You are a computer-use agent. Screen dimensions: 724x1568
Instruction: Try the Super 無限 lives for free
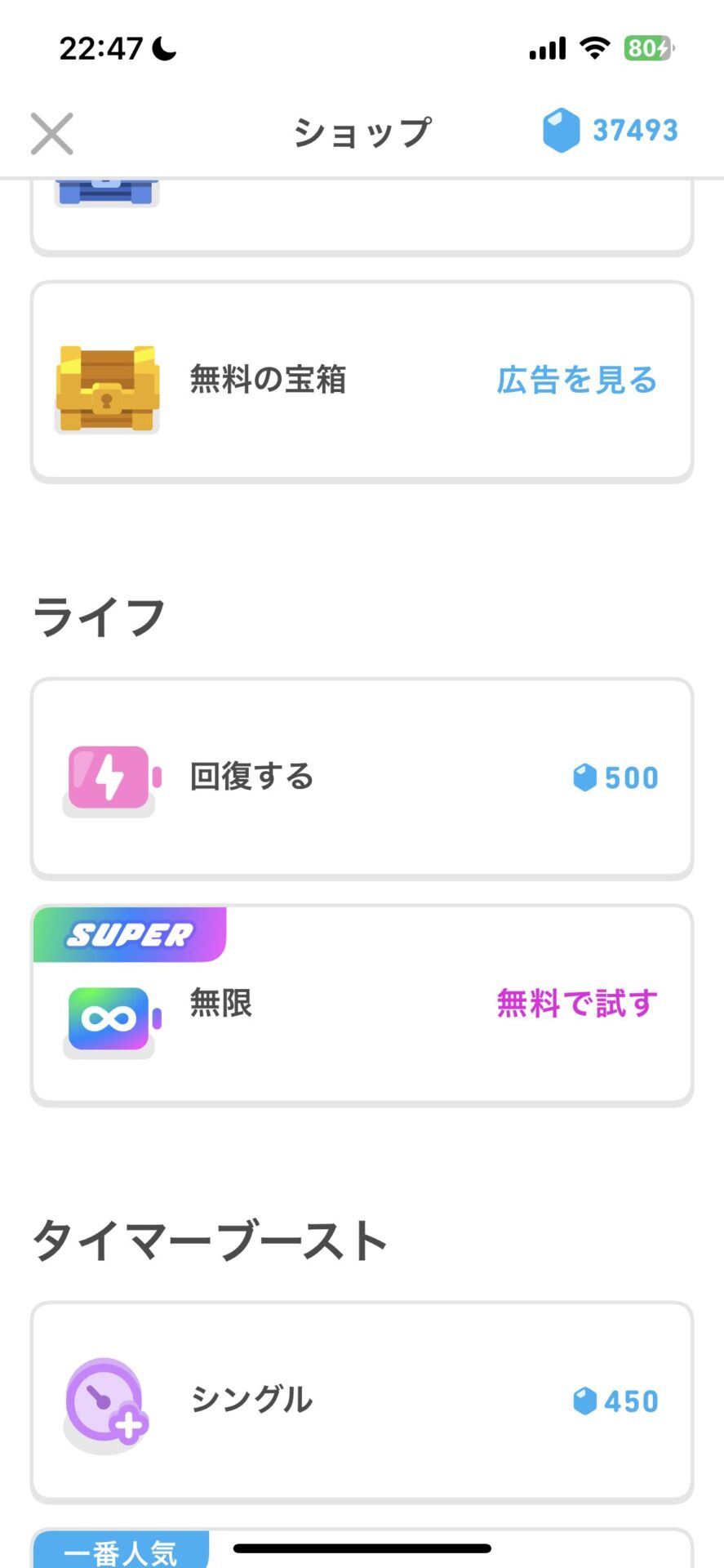click(x=576, y=1003)
